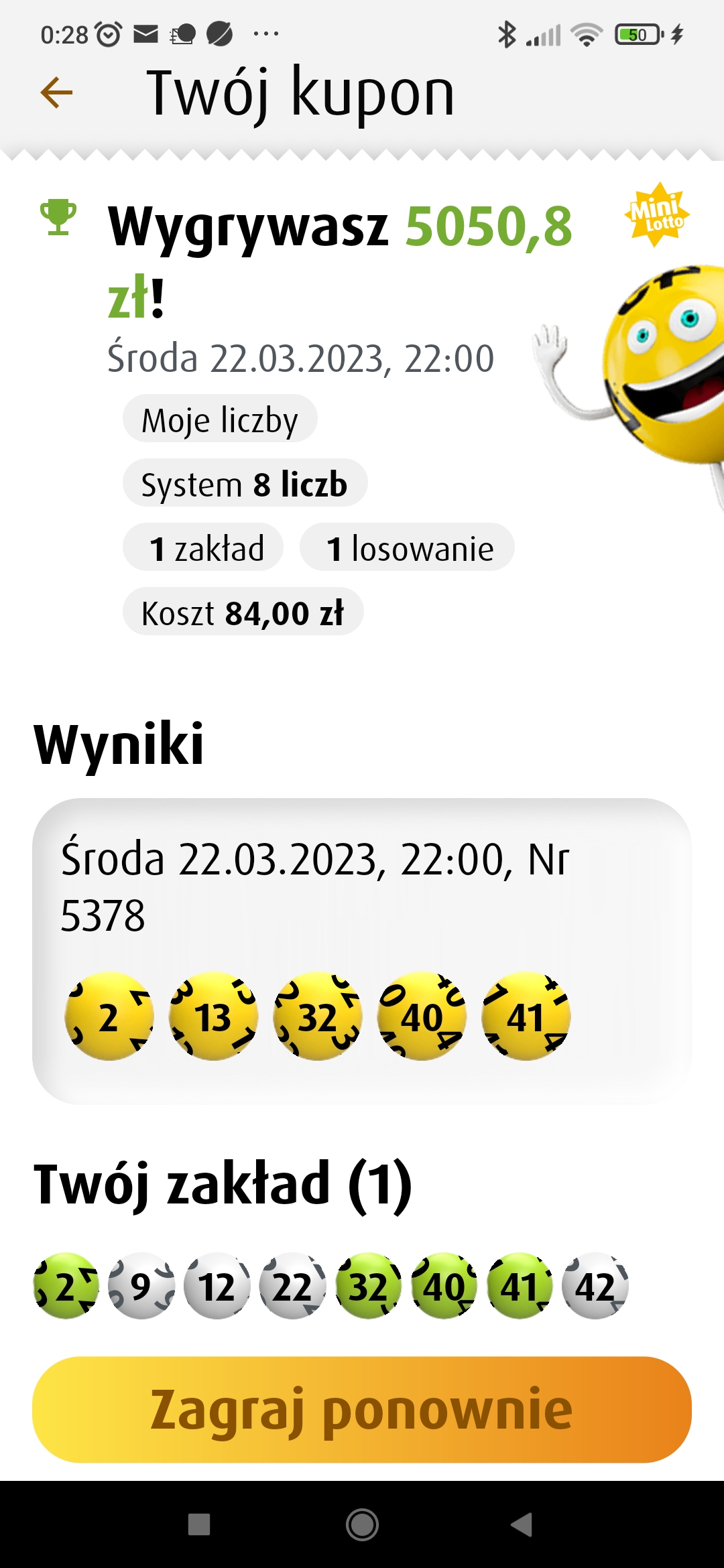Screen dimensions: 724x1568
Task: Go back using the top arrow
Action: point(56,92)
